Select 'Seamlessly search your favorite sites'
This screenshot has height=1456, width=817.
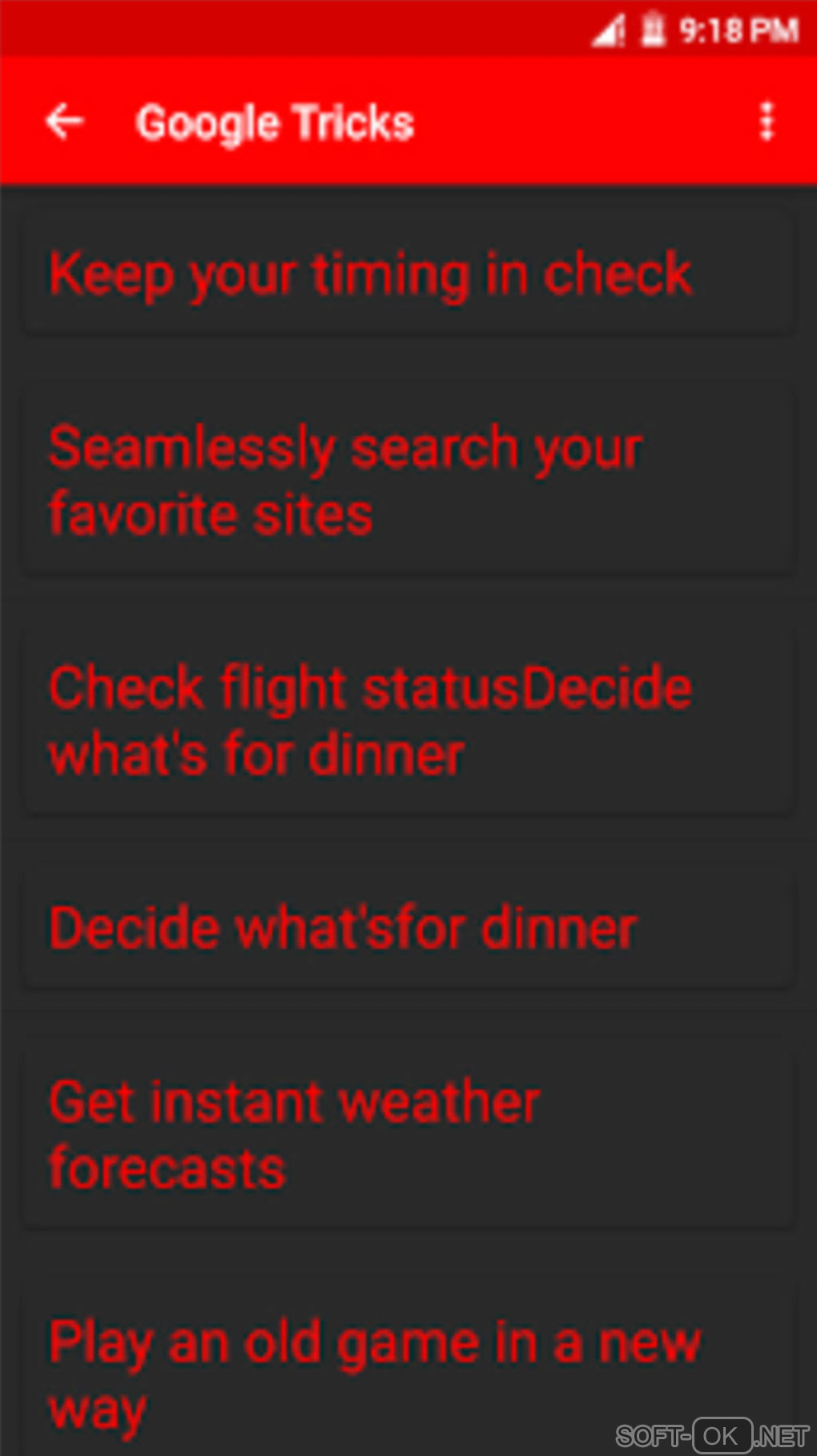(408, 479)
